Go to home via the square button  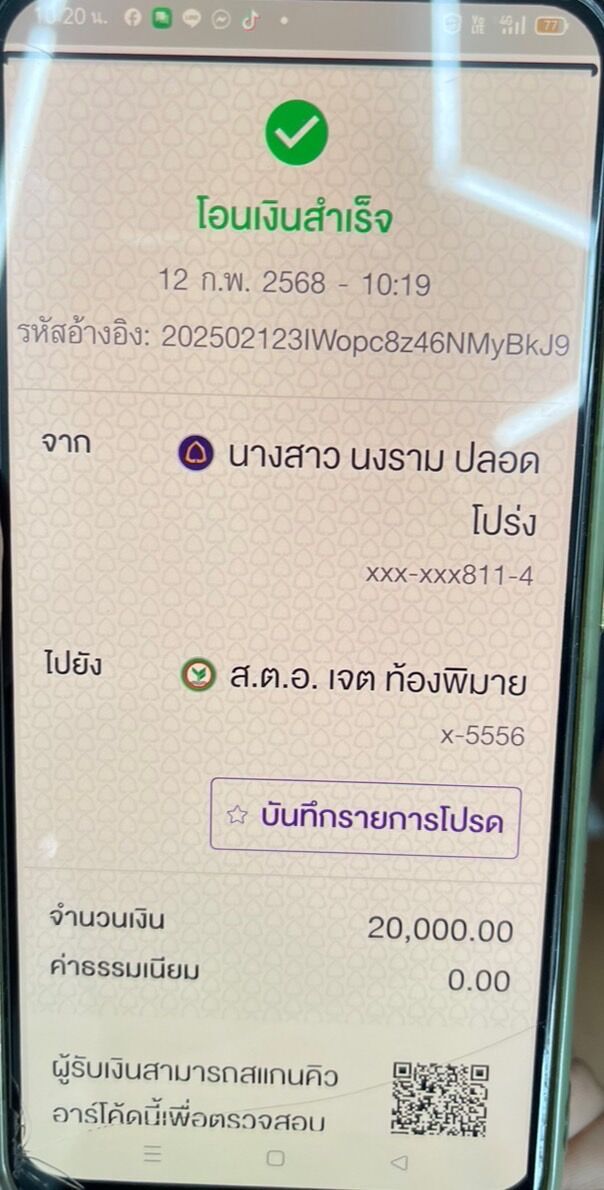275,1158
